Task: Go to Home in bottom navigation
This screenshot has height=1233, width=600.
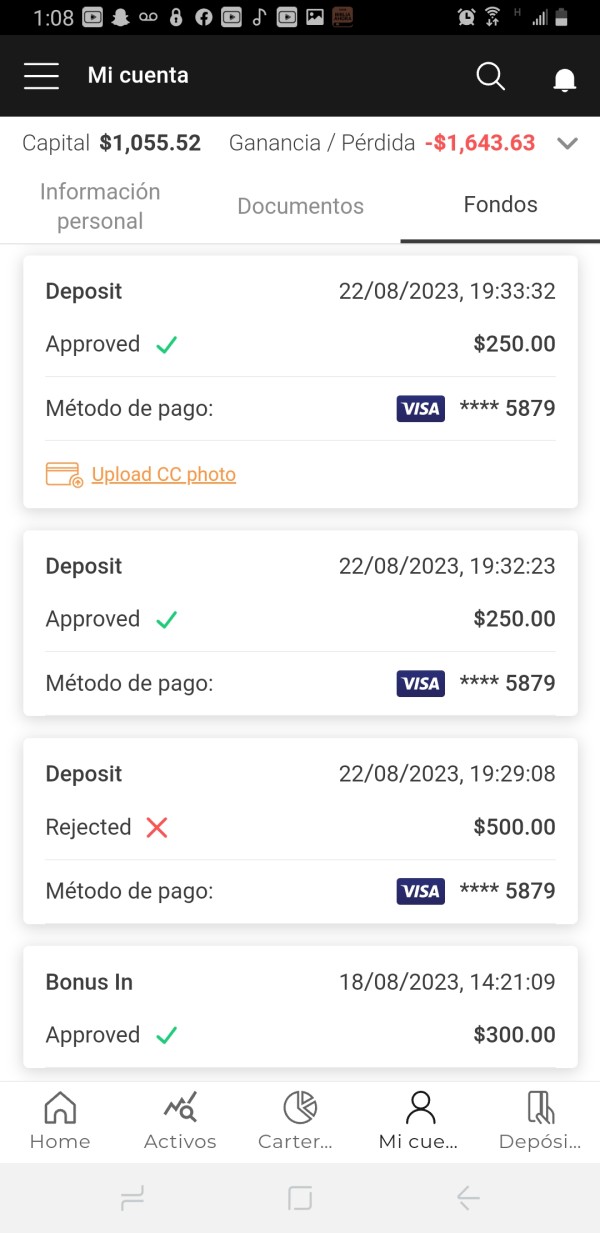Action: pos(60,1121)
